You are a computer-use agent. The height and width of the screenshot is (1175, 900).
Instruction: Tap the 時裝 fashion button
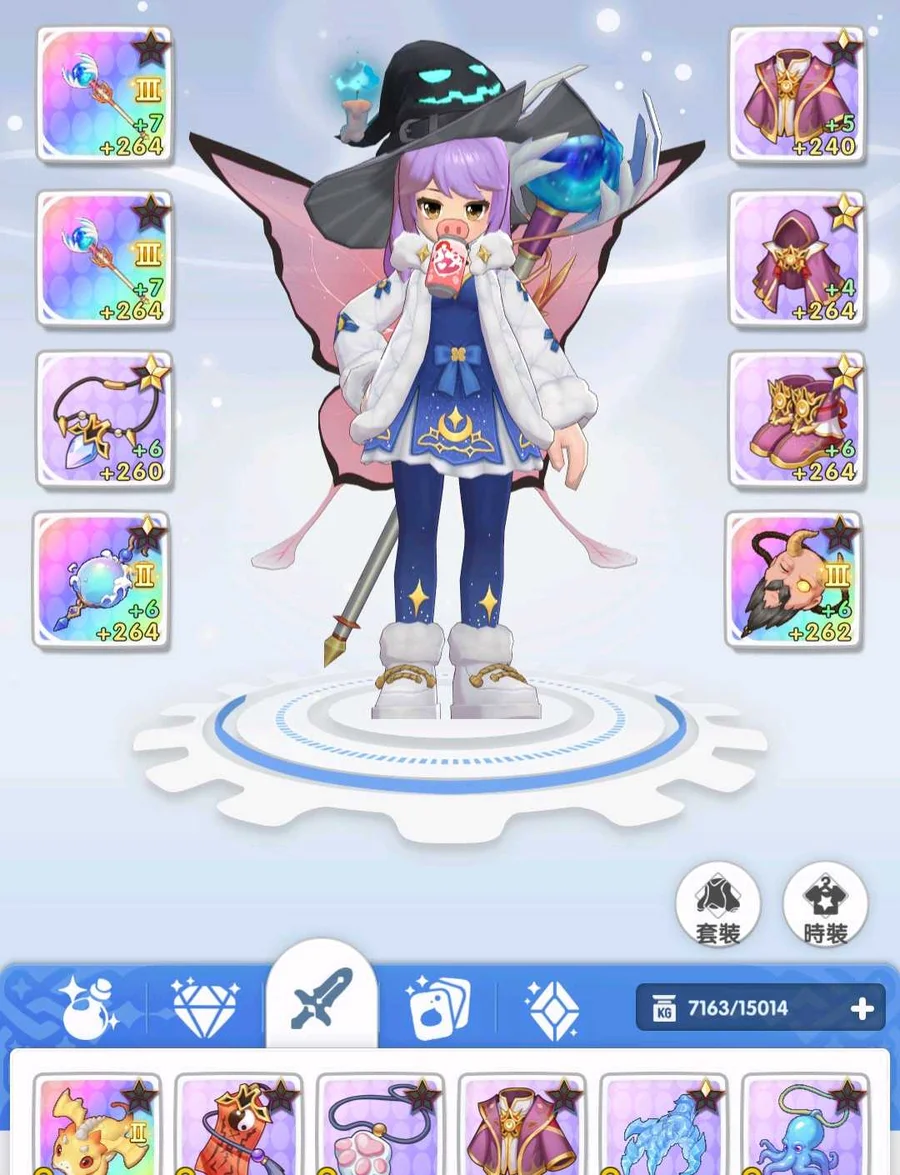825,905
